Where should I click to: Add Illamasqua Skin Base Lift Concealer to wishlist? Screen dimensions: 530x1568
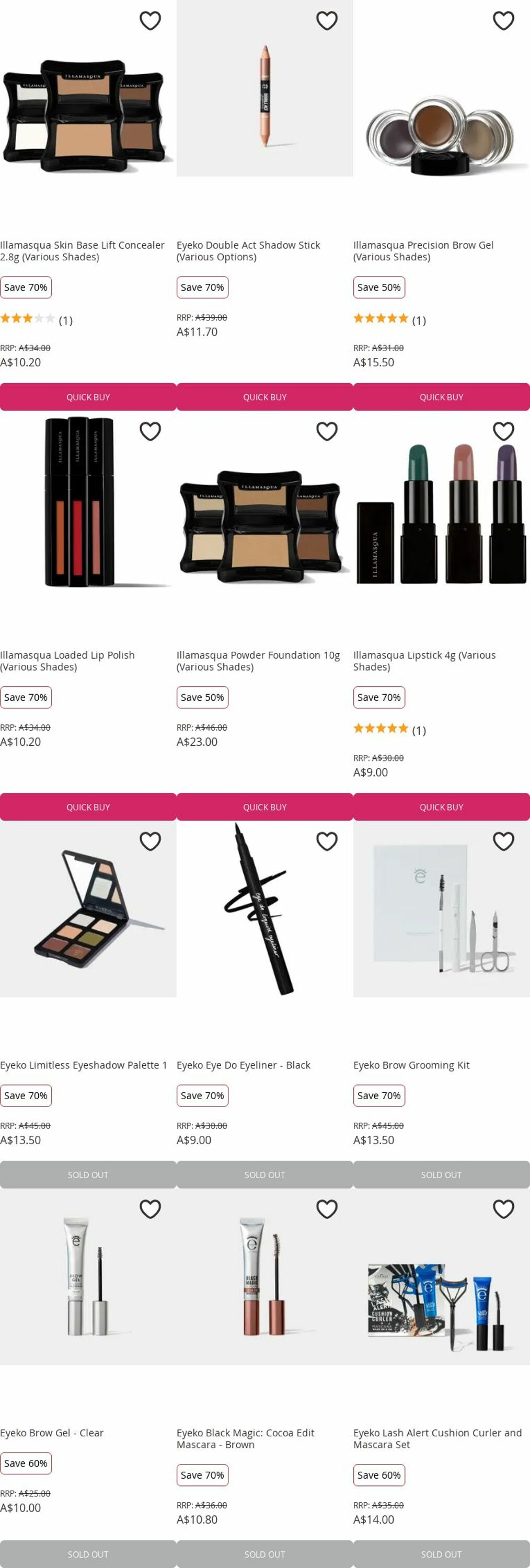coord(149,21)
